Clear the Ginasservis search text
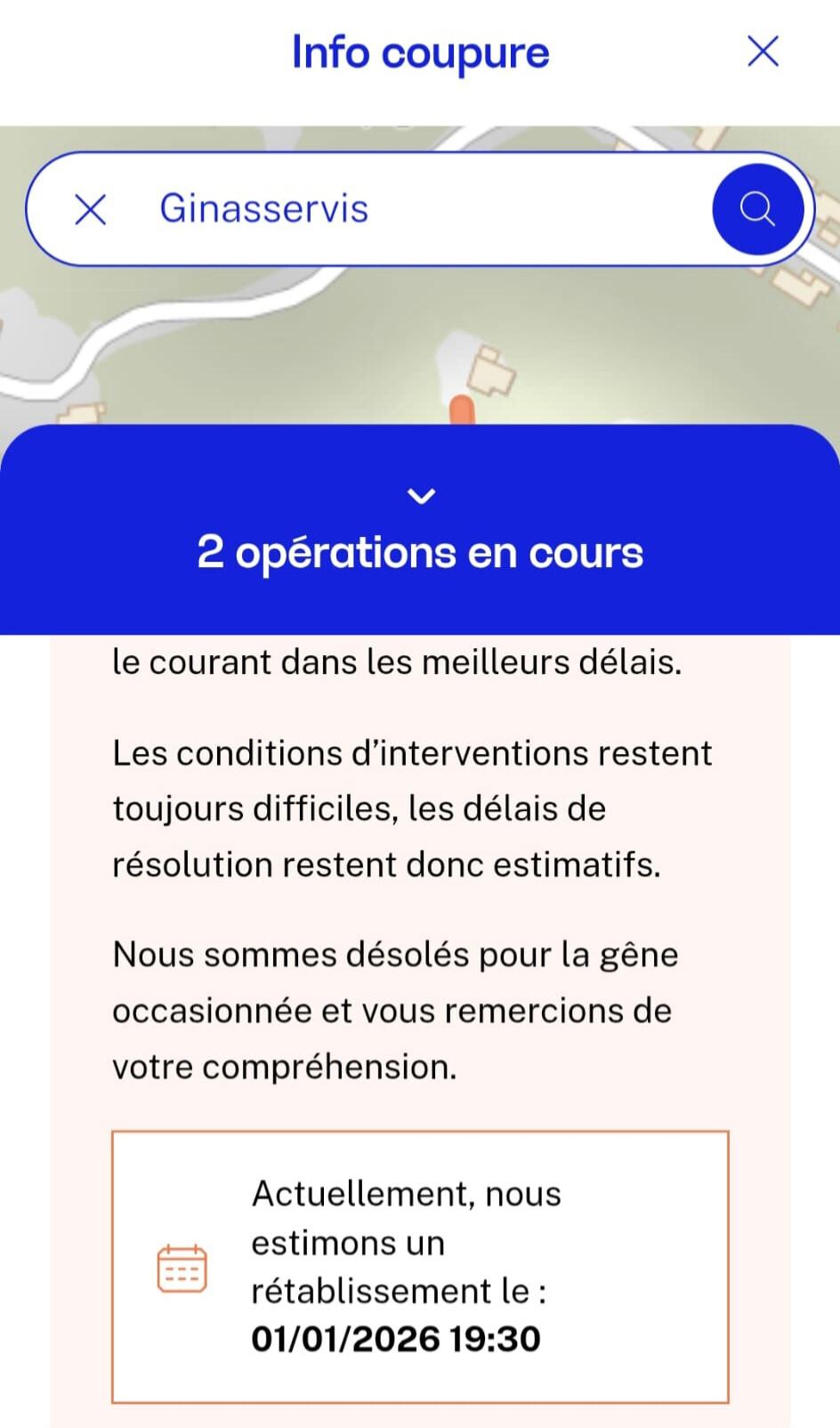Image resolution: width=840 pixels, height=1428 pixels. click(x=91, y=210)
